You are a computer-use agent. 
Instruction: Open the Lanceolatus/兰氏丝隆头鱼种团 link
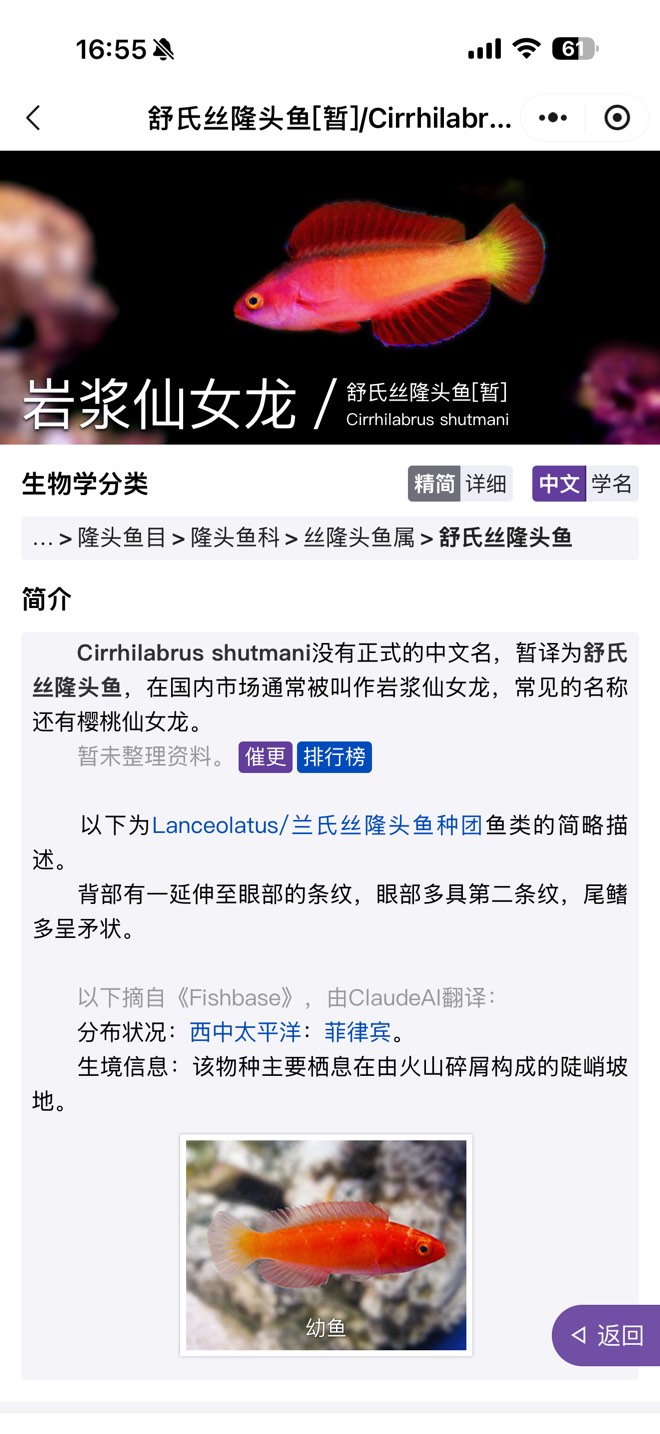click(x=317, y=825)
